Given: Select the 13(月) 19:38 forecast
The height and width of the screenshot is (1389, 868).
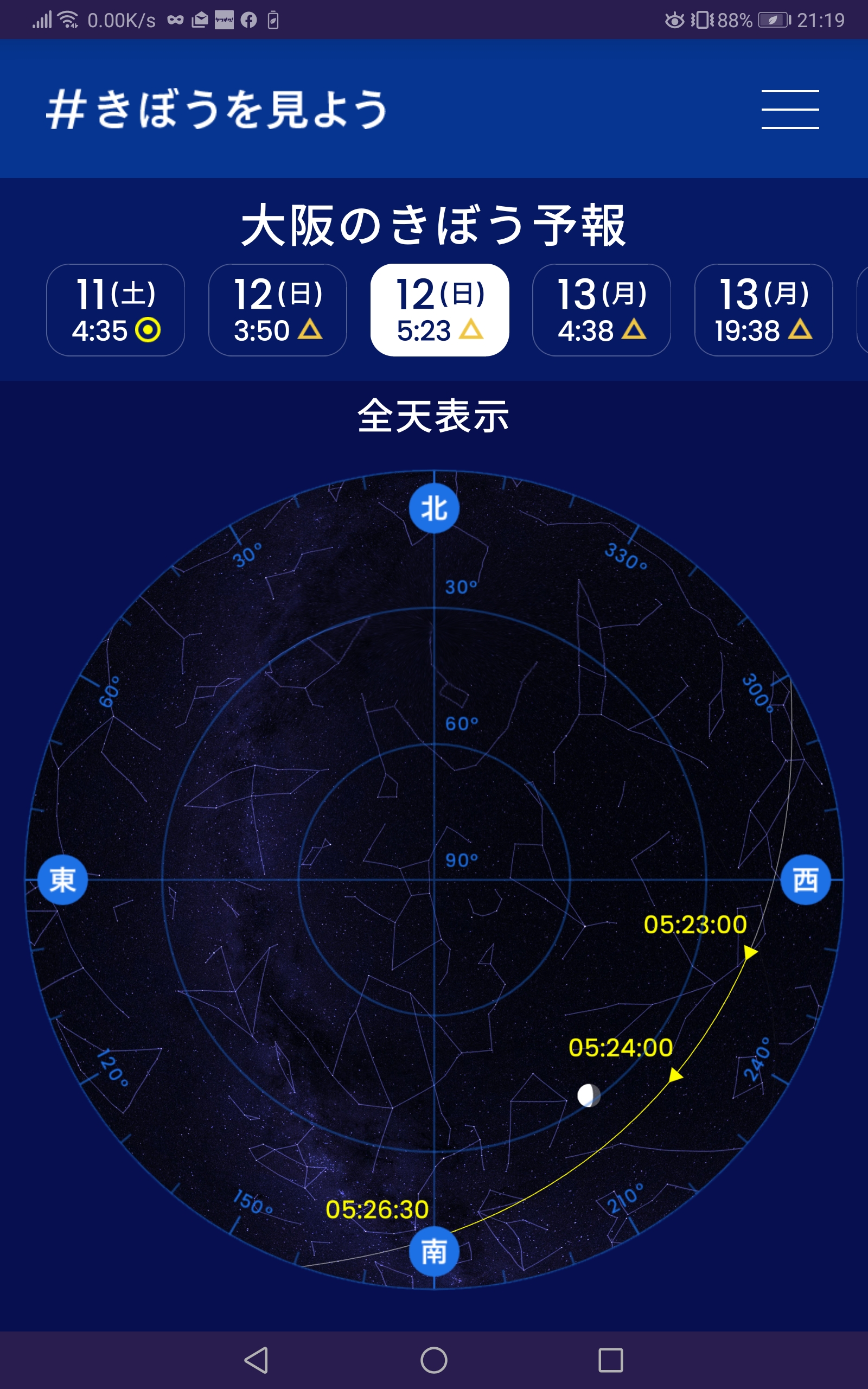Looking at the screenshot, I should pos(763,310).
